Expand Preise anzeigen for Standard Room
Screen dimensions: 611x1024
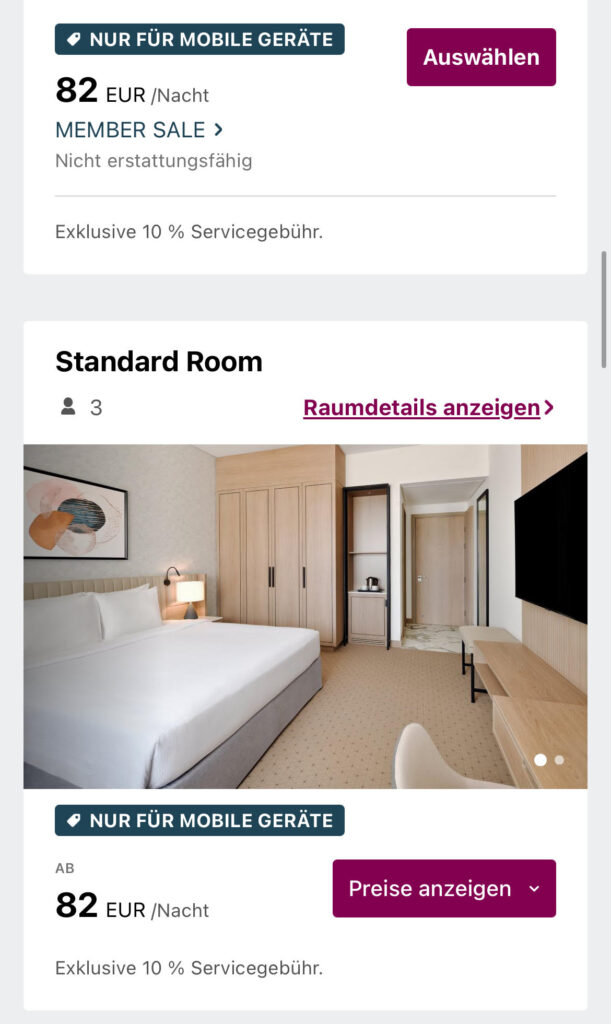444,888
